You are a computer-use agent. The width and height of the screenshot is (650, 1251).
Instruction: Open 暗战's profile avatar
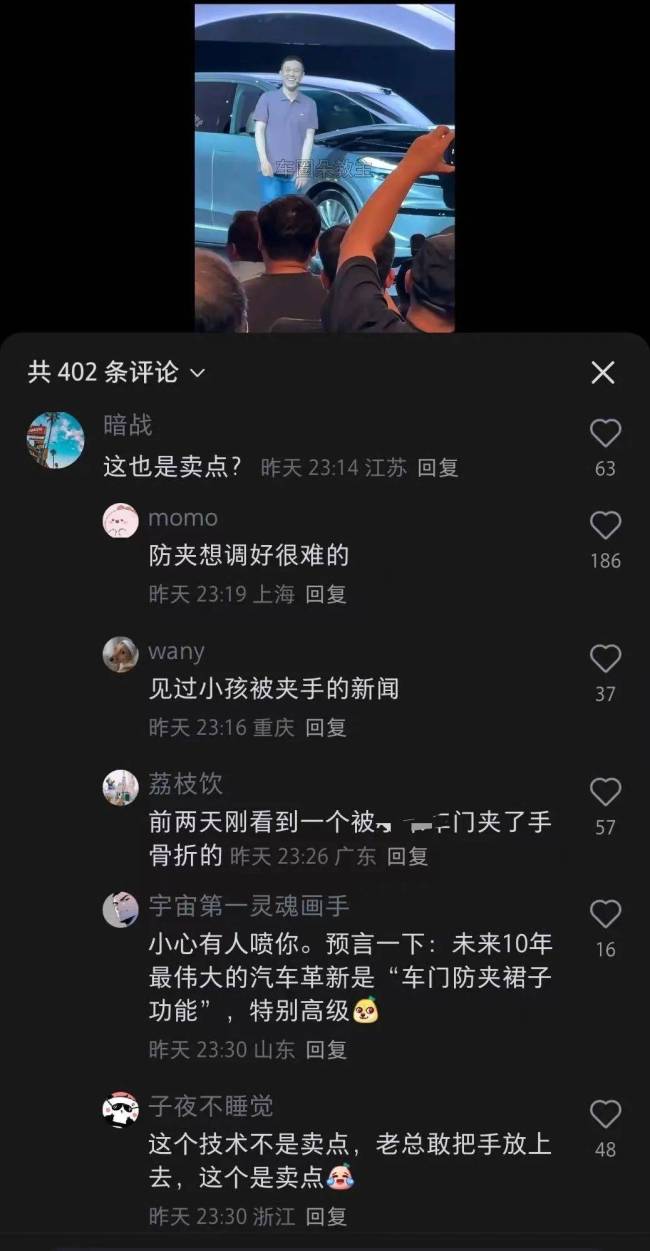tap(55, 440)
